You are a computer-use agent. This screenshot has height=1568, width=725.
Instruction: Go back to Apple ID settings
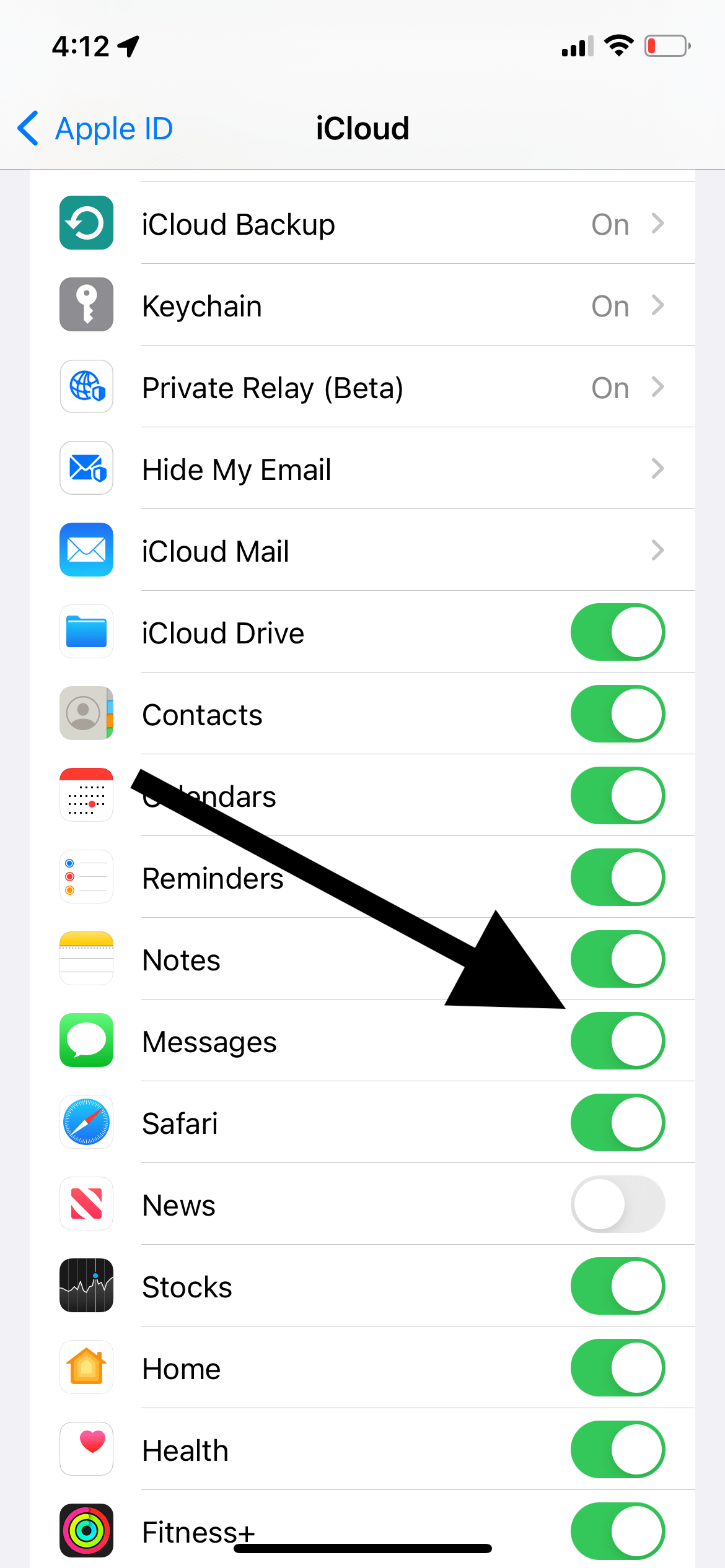click(x=95, y=129)
